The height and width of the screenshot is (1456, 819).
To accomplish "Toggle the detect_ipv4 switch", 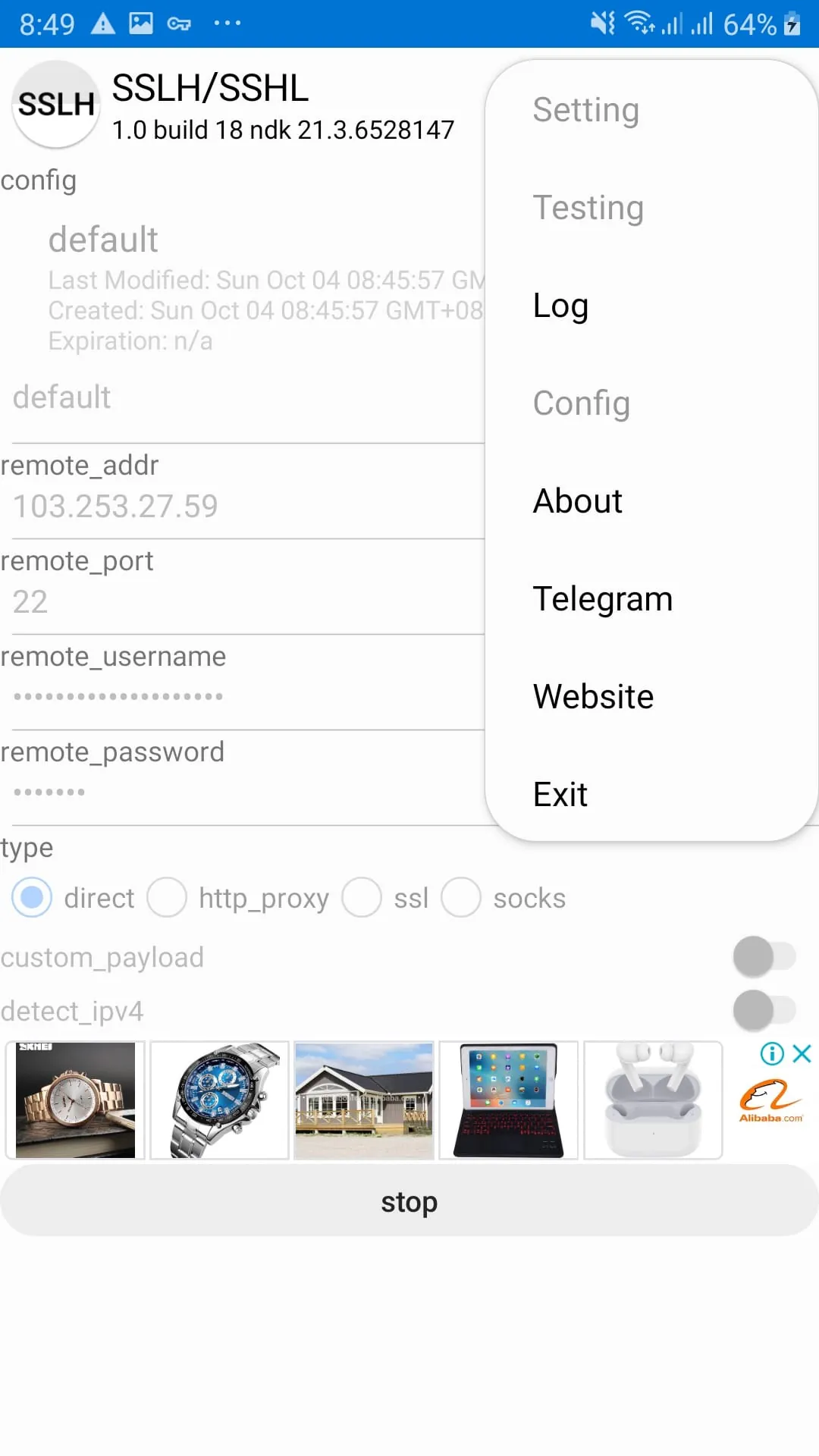I will [764, 1010].
